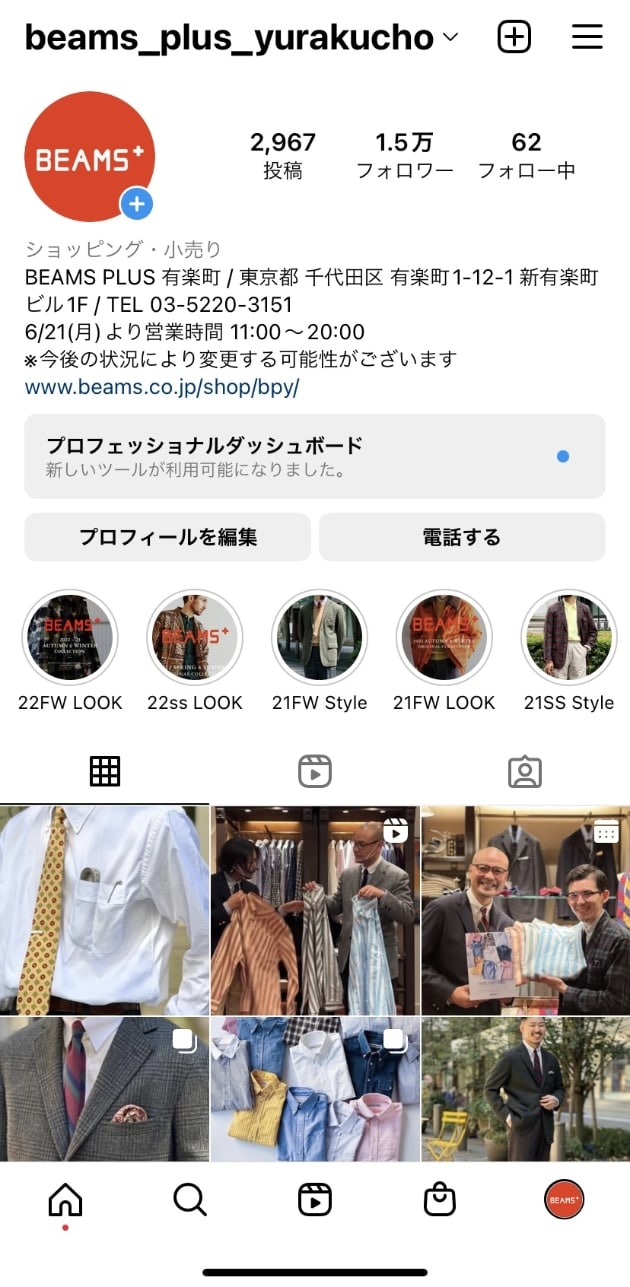Screen dimensions: 630x1287
Task: Switch to the tagged photos tab
Action: coord(524,771)
